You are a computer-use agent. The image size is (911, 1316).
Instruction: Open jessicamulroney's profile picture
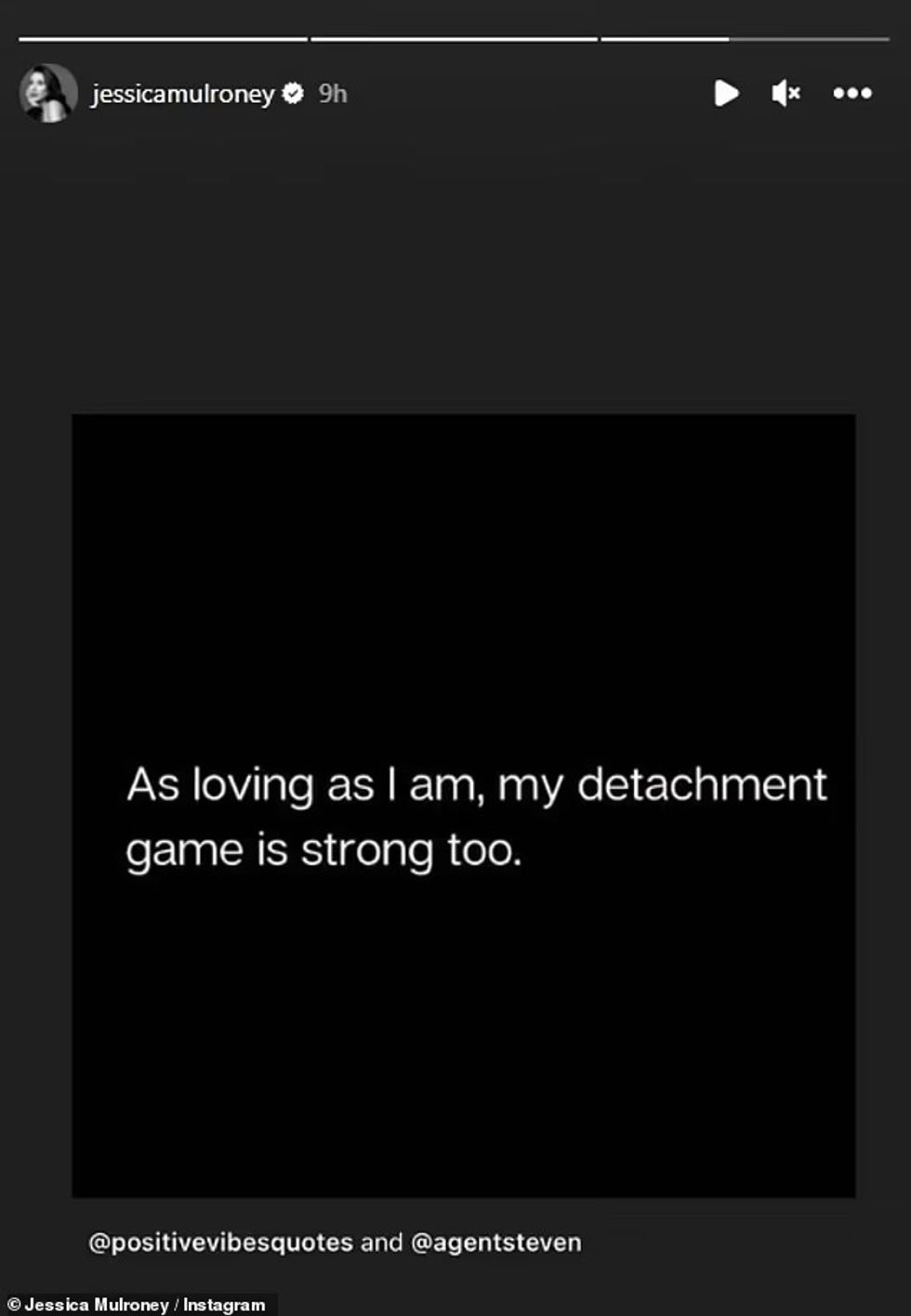[x=47, y=93]
